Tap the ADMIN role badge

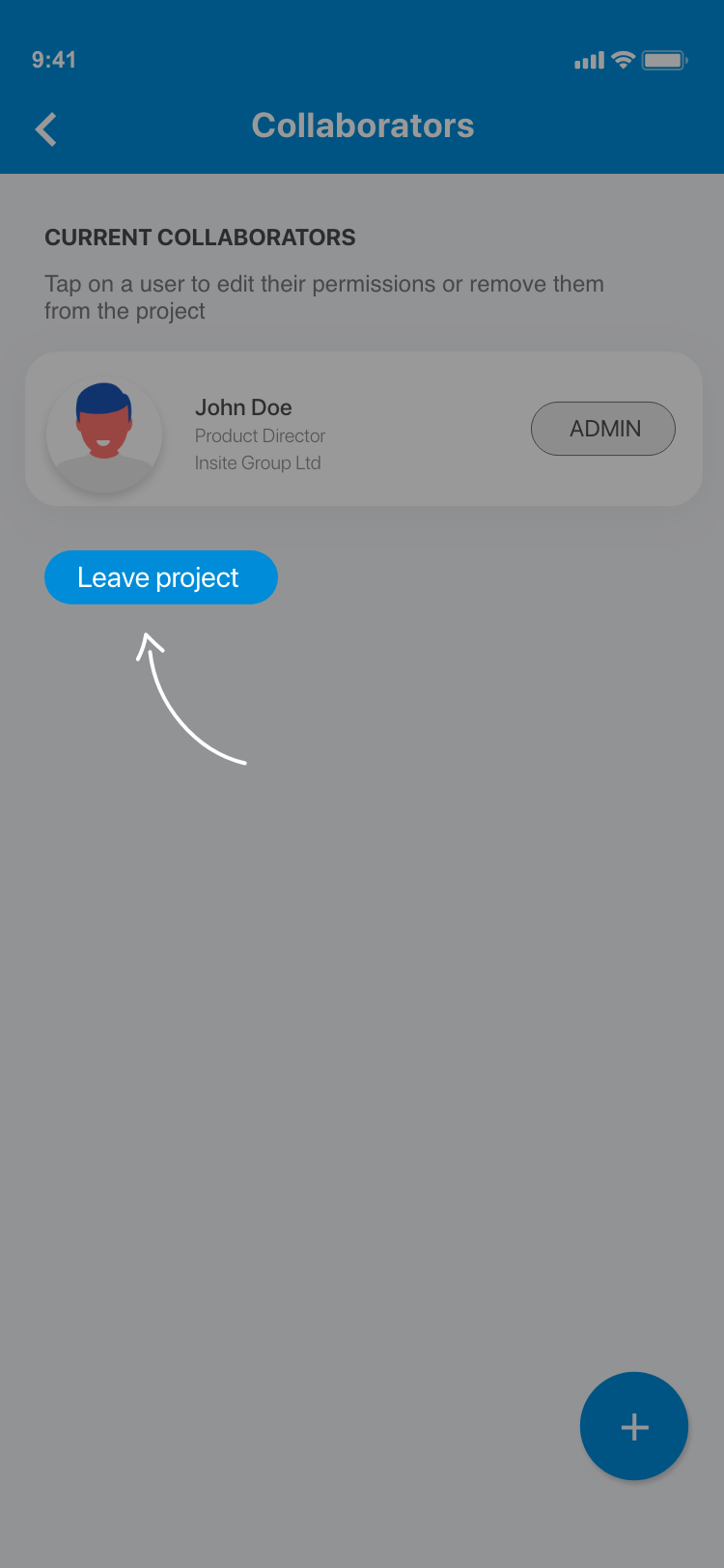[x=603, y=429]
